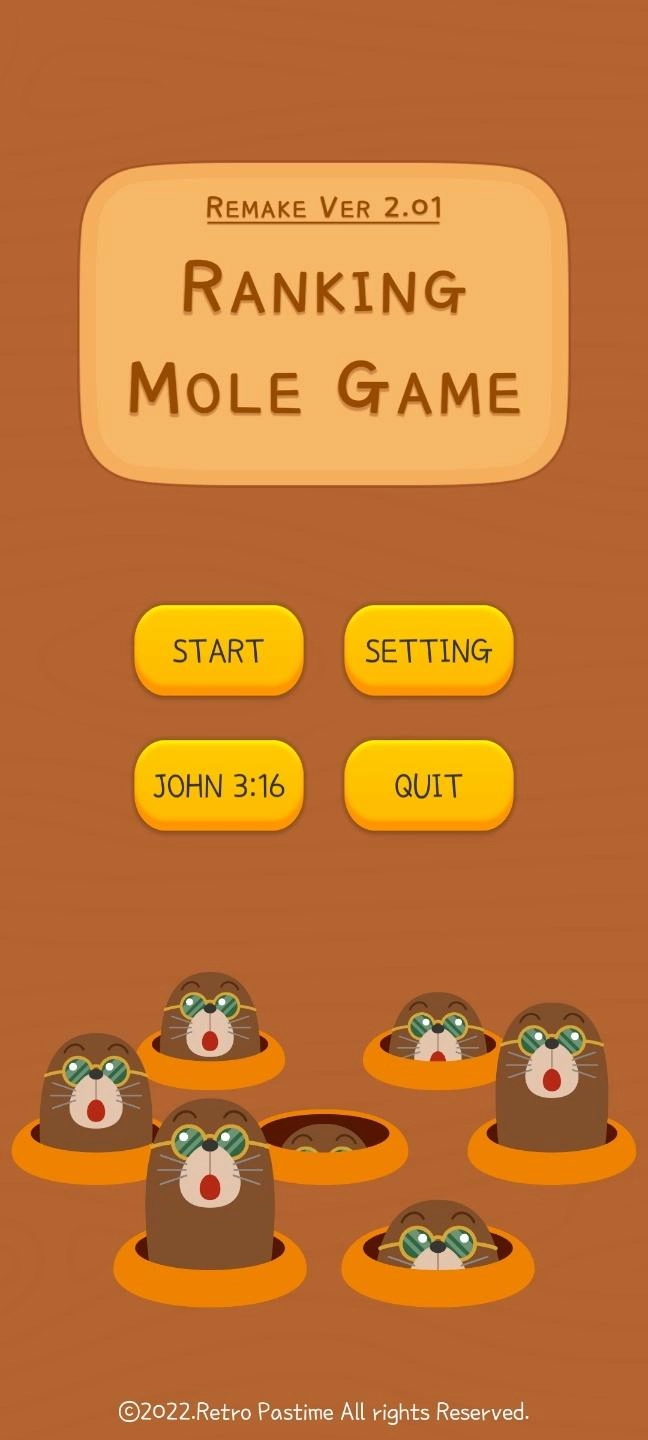Quit the game with QUIT
The height and width of the screenshot is (1440, 648).
428,785
